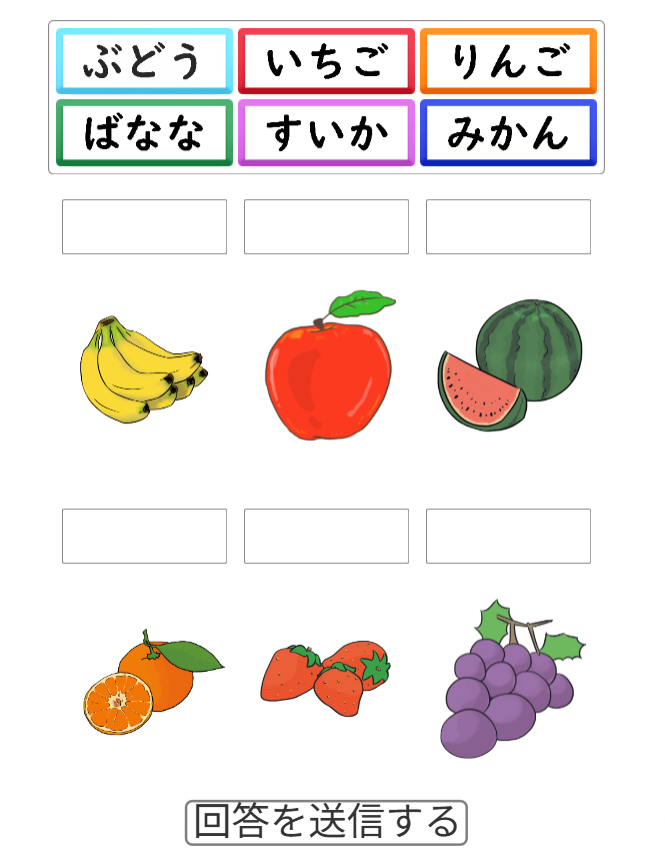The image size is (665, 853).
Task: Tap the answer box above the apple
Action: click(326, 226)
